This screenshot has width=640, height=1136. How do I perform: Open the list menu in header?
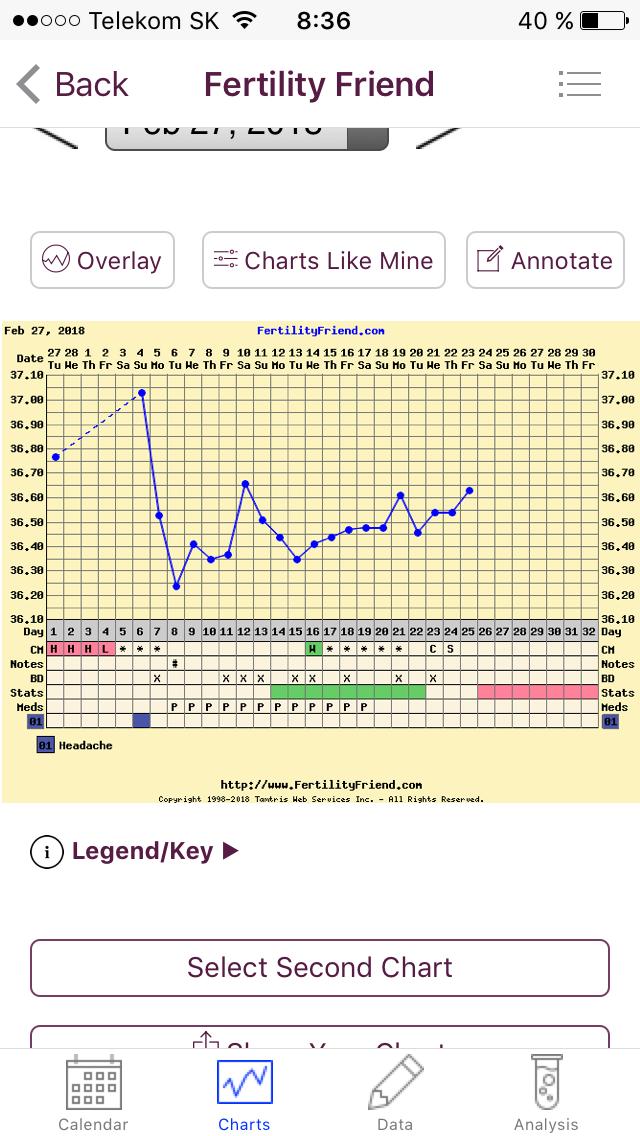tap(579, 84)
